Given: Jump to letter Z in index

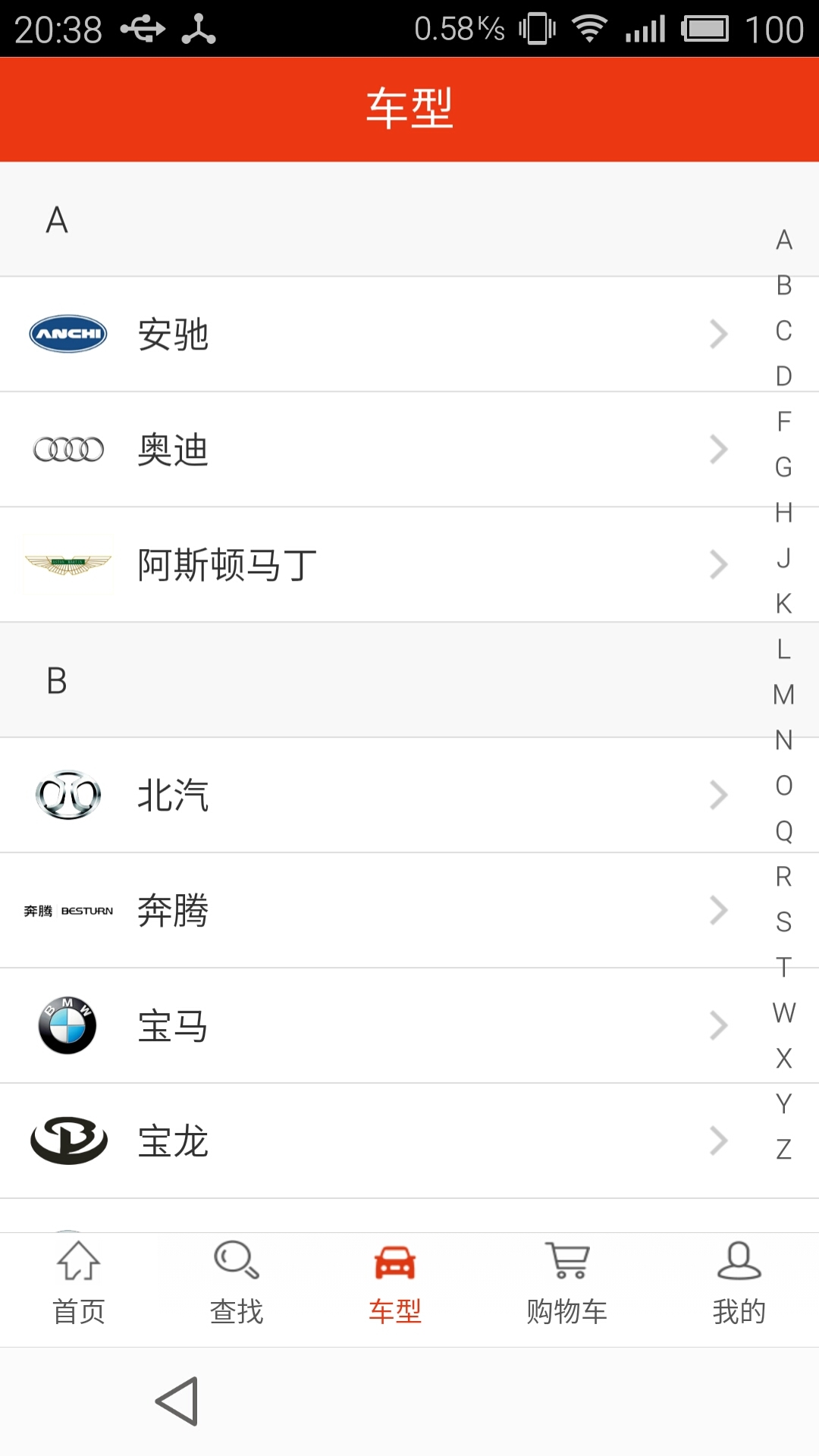Looking at the screenshot, I should 784,1150.
